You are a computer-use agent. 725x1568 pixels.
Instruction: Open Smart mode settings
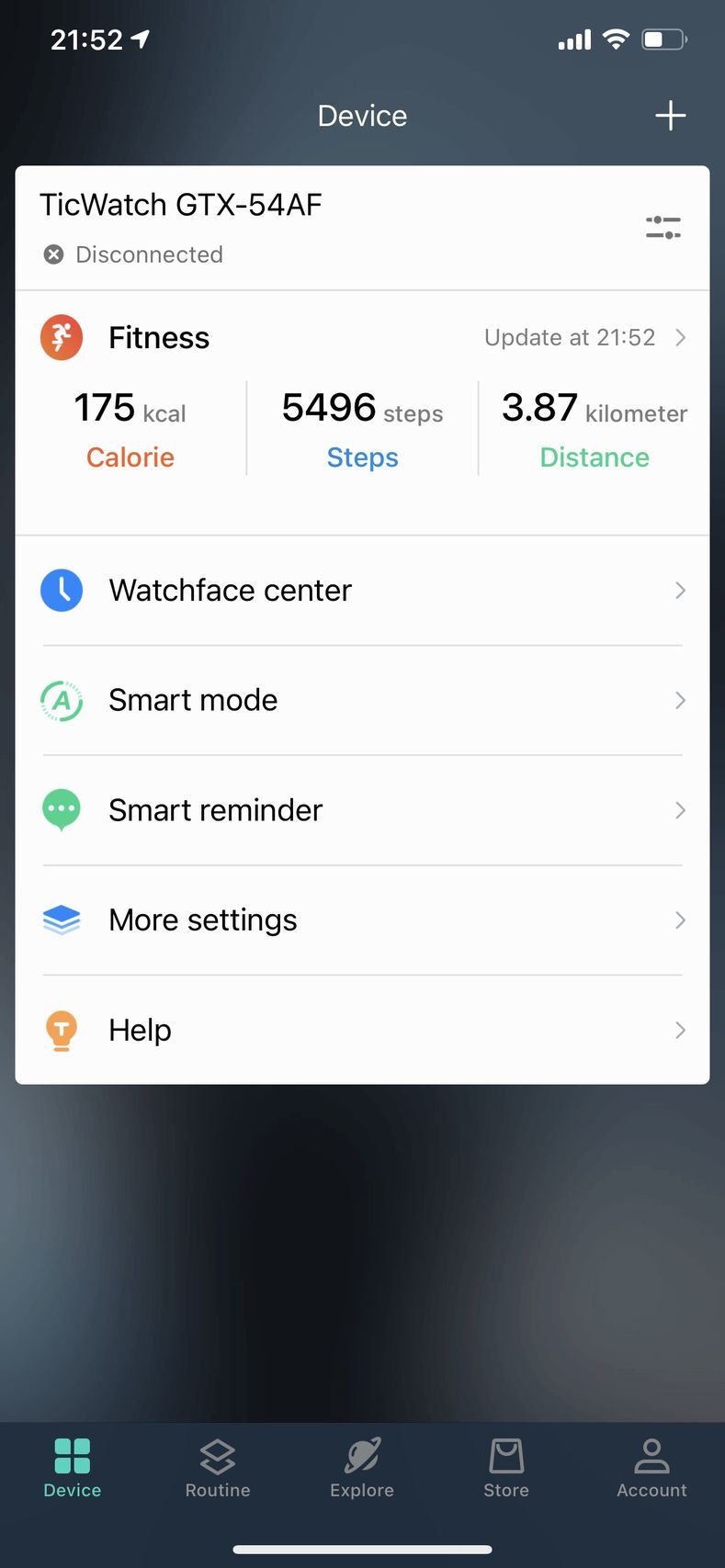point(362,700)
